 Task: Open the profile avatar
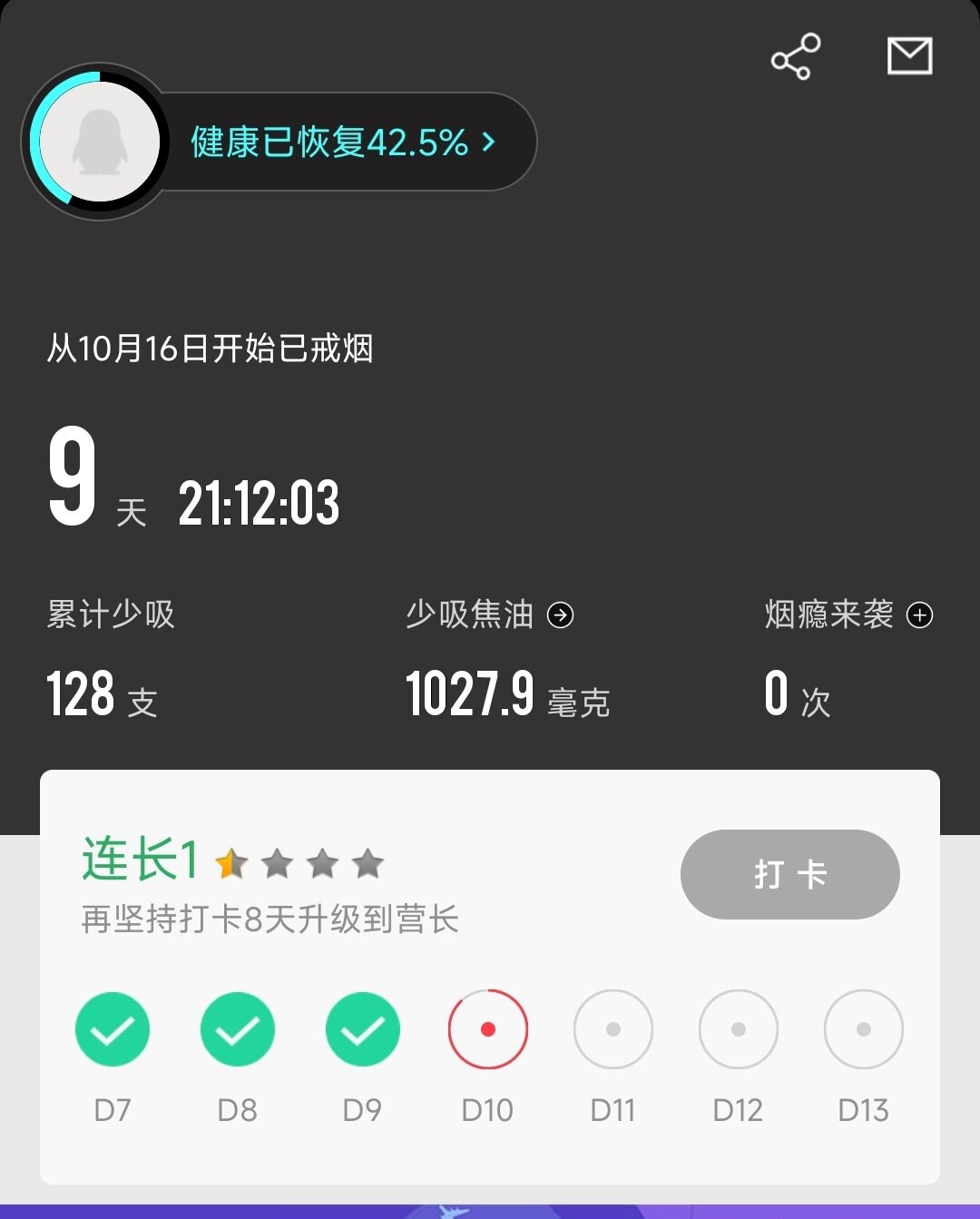coord(100,142)
